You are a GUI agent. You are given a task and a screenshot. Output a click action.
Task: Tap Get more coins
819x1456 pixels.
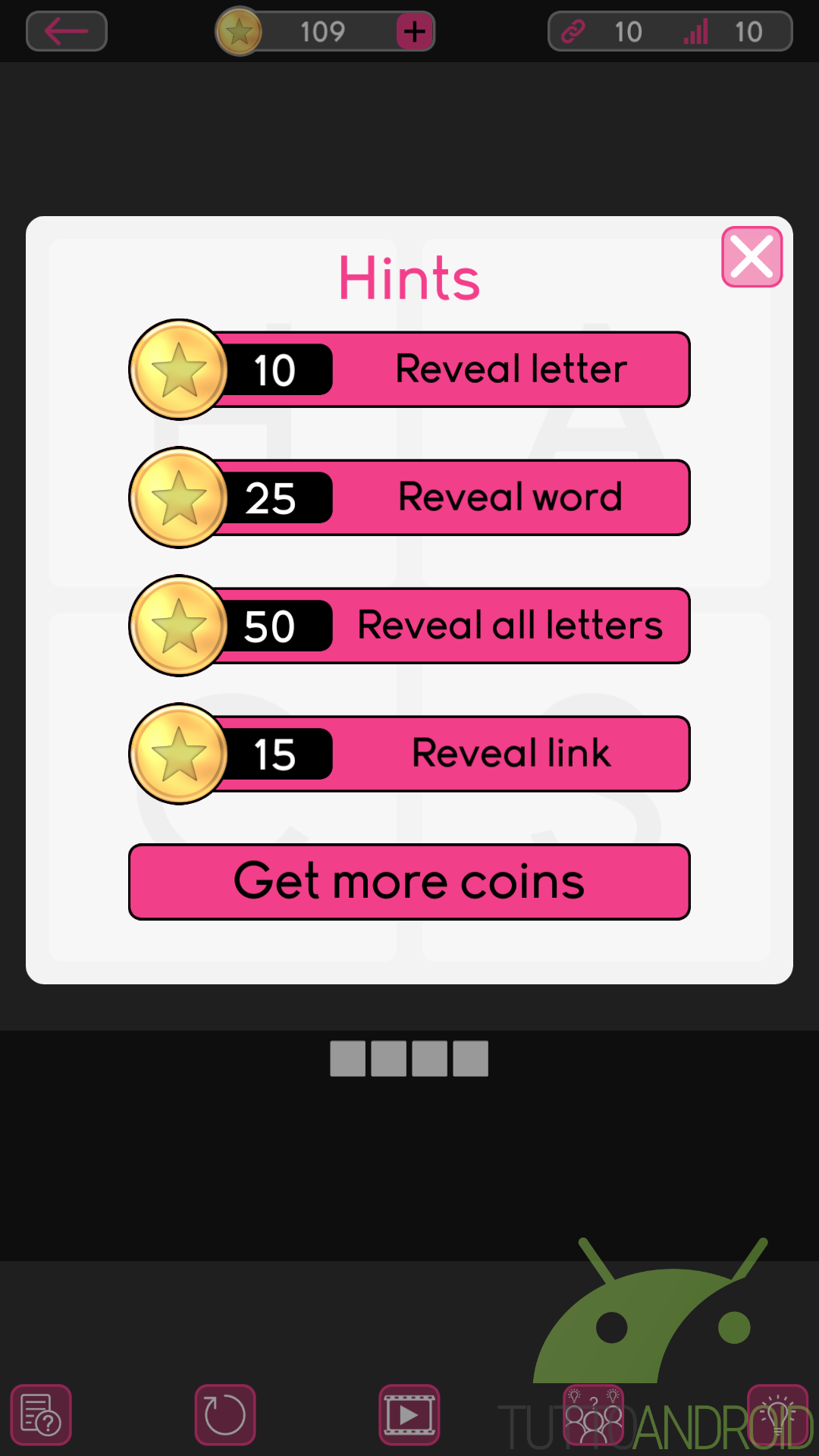tap(409, 882)
